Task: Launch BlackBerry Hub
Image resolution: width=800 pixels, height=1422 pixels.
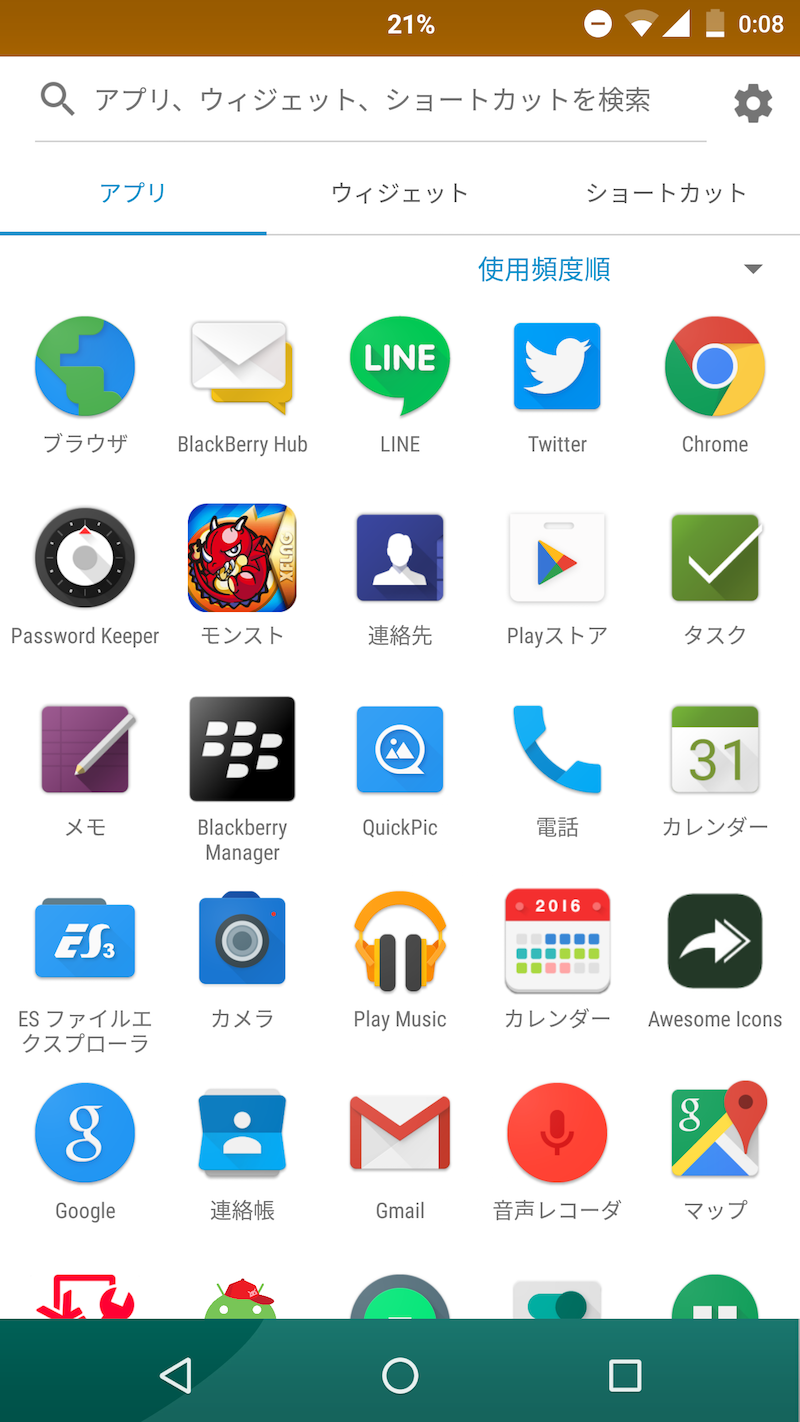Action: pos(242,366)
